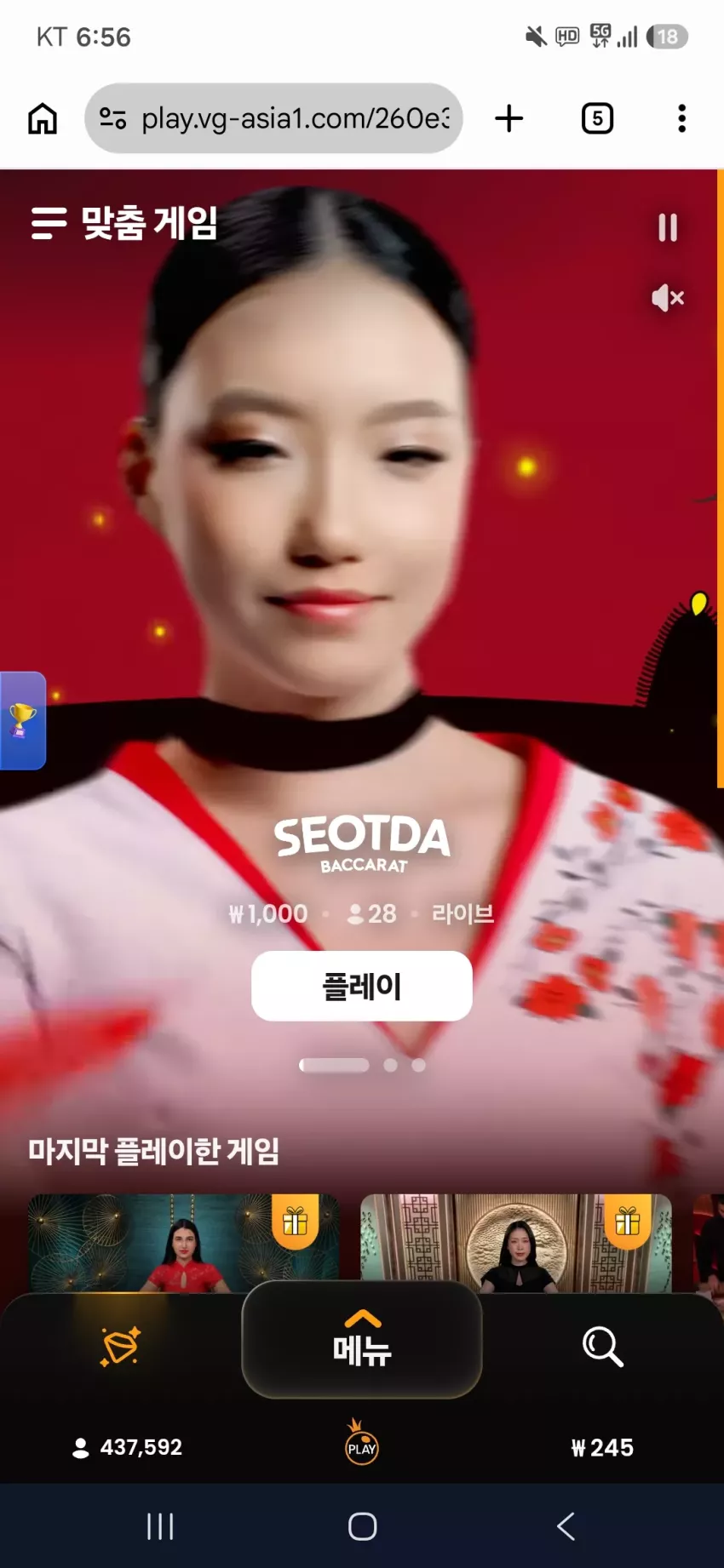Expand the 메뉴 panel

362,1339
